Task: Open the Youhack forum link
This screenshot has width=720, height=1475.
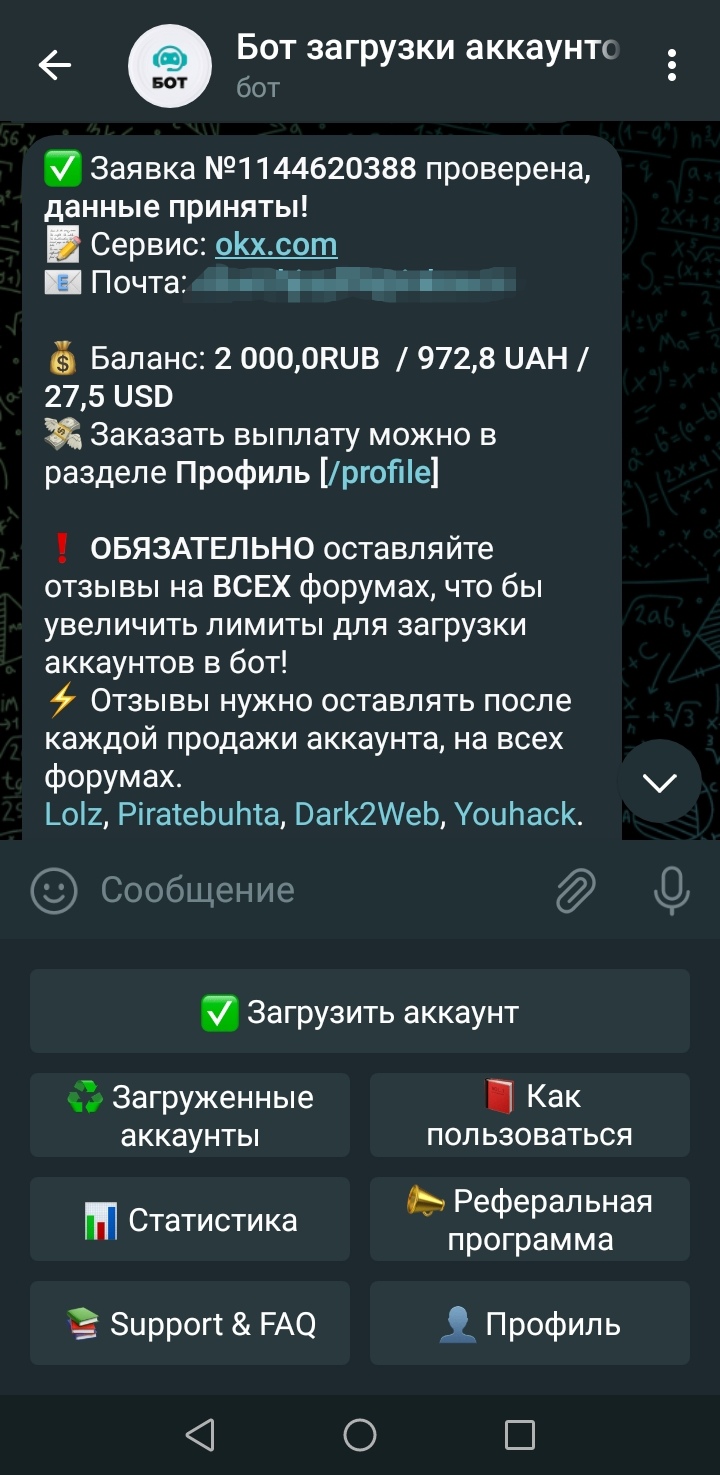Action: pyautogui.click(x=515, y=814)
